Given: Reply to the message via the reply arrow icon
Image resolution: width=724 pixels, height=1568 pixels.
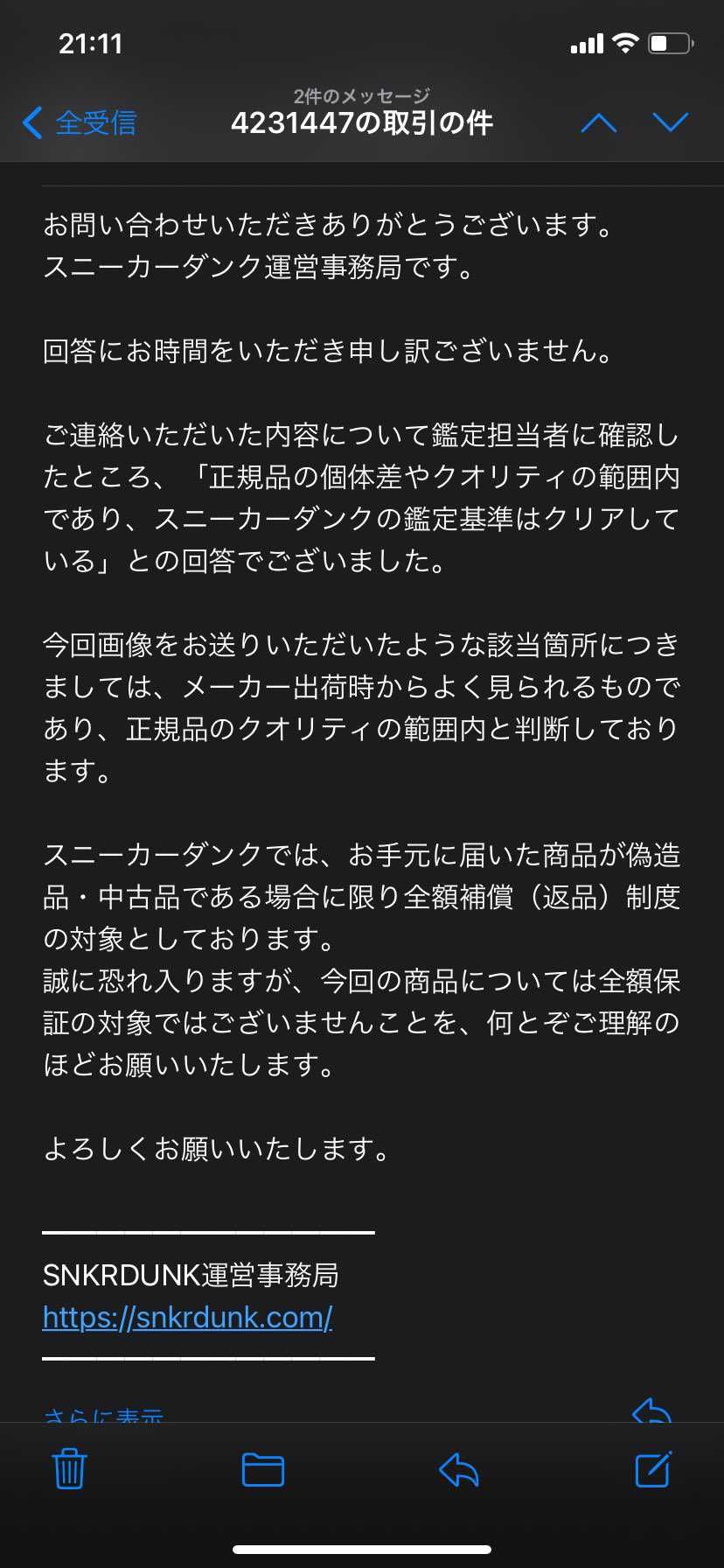Looking at the screenshot, I should (458, 1470).
